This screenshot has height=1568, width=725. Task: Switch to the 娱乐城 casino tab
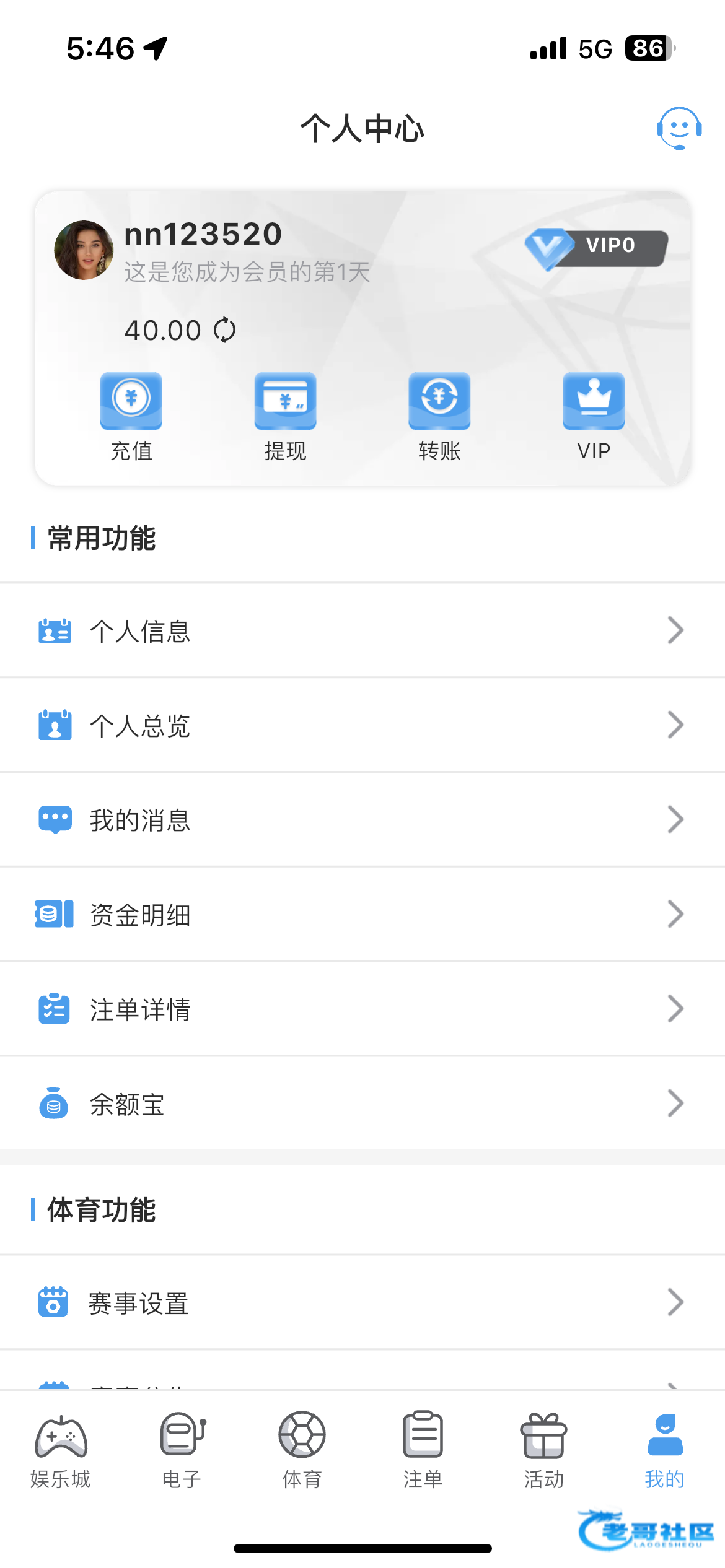tap(61, 1450)
